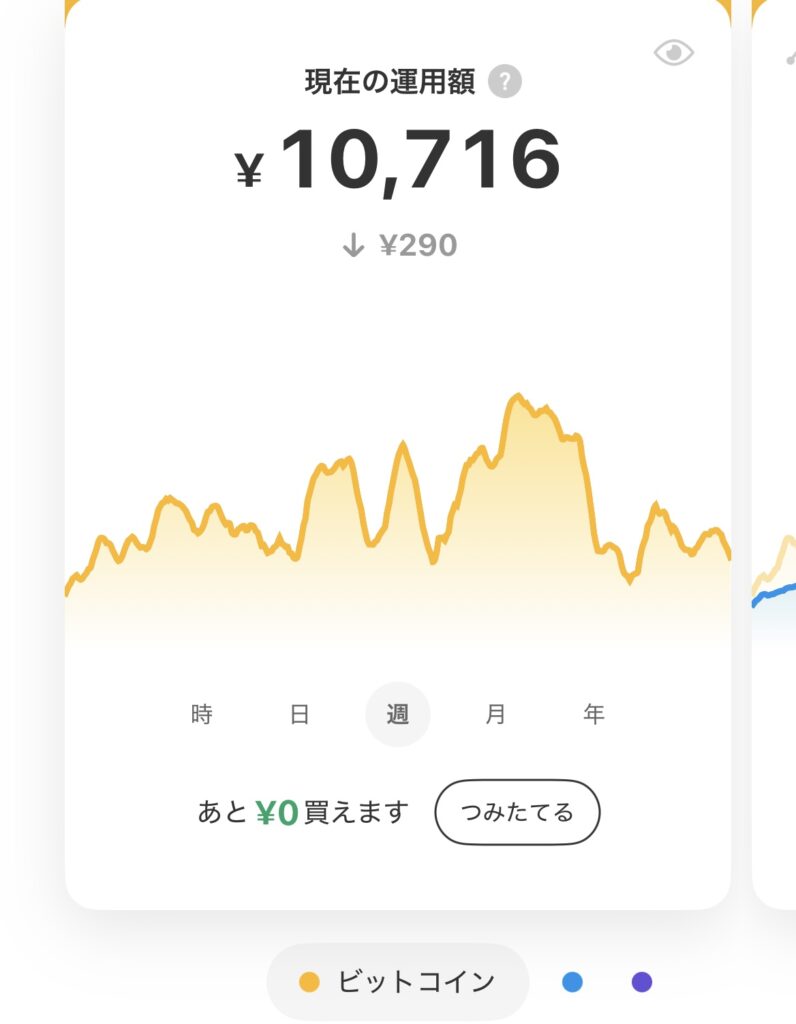Switch to the blue dot asset
Viewport: 796px width, 1024px height.
pos(573,982)
